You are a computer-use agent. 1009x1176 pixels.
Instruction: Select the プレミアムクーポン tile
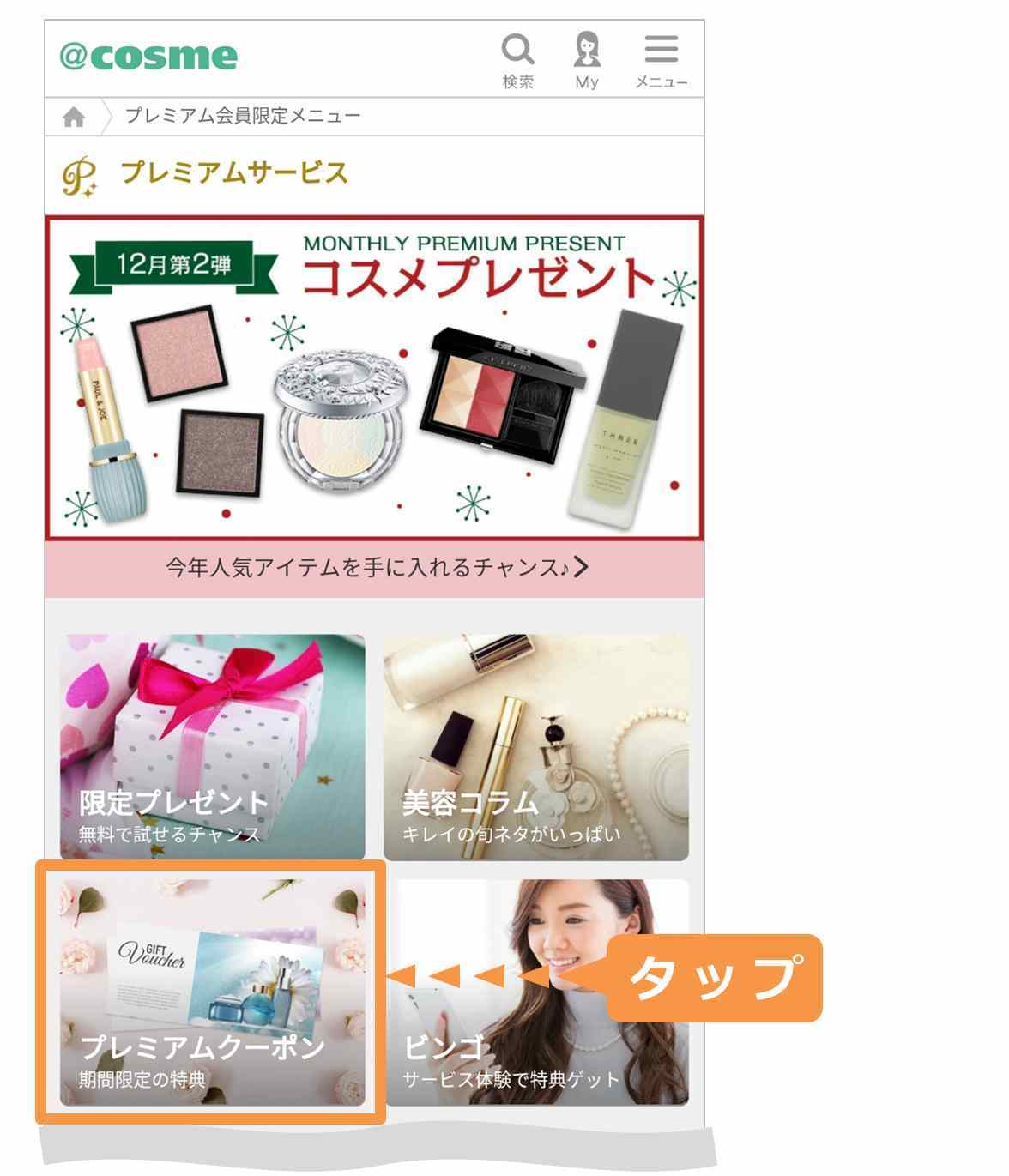coord(212,992)
